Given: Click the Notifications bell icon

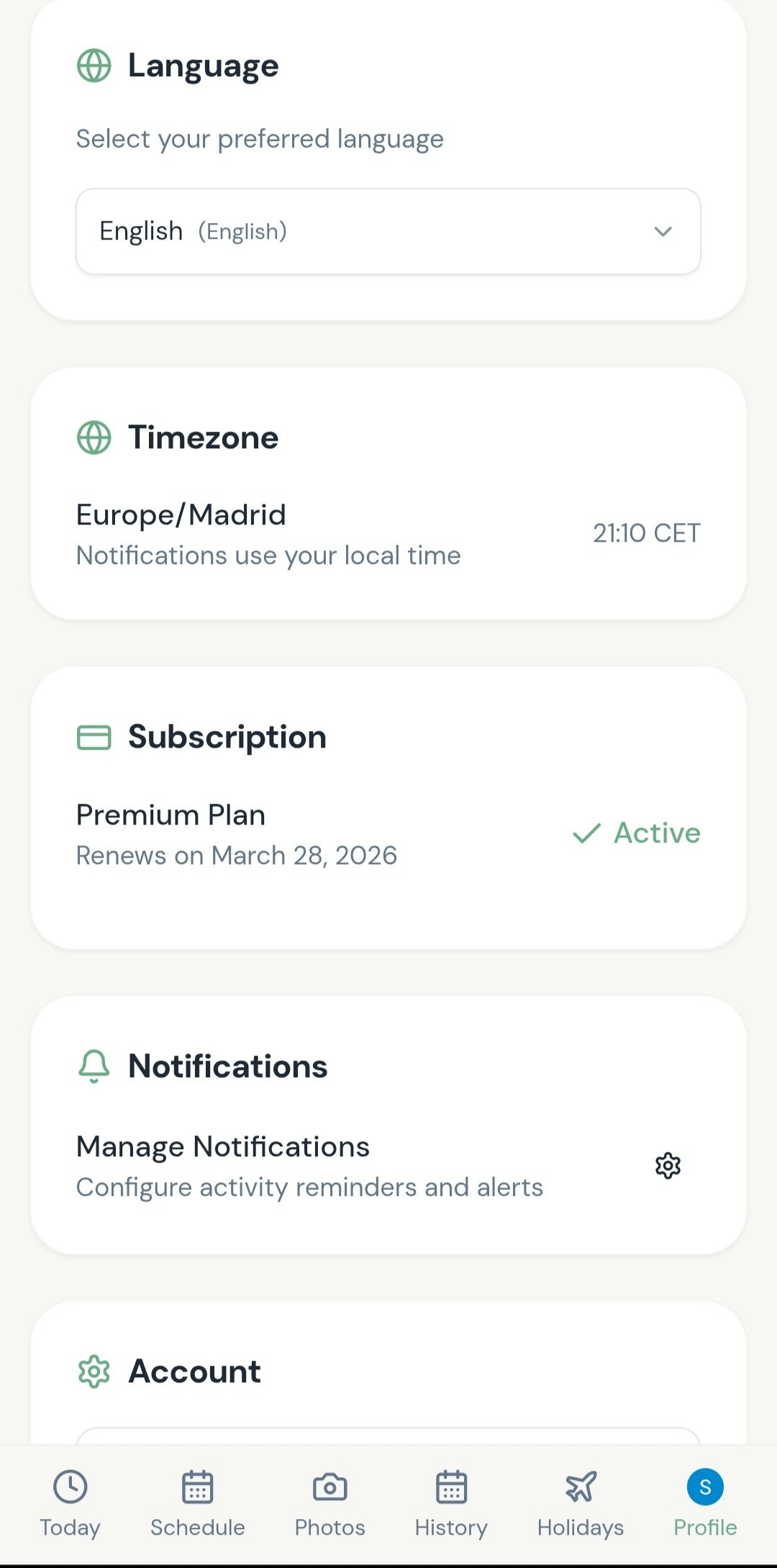Looking at the screenshot, I should 93,1066.
